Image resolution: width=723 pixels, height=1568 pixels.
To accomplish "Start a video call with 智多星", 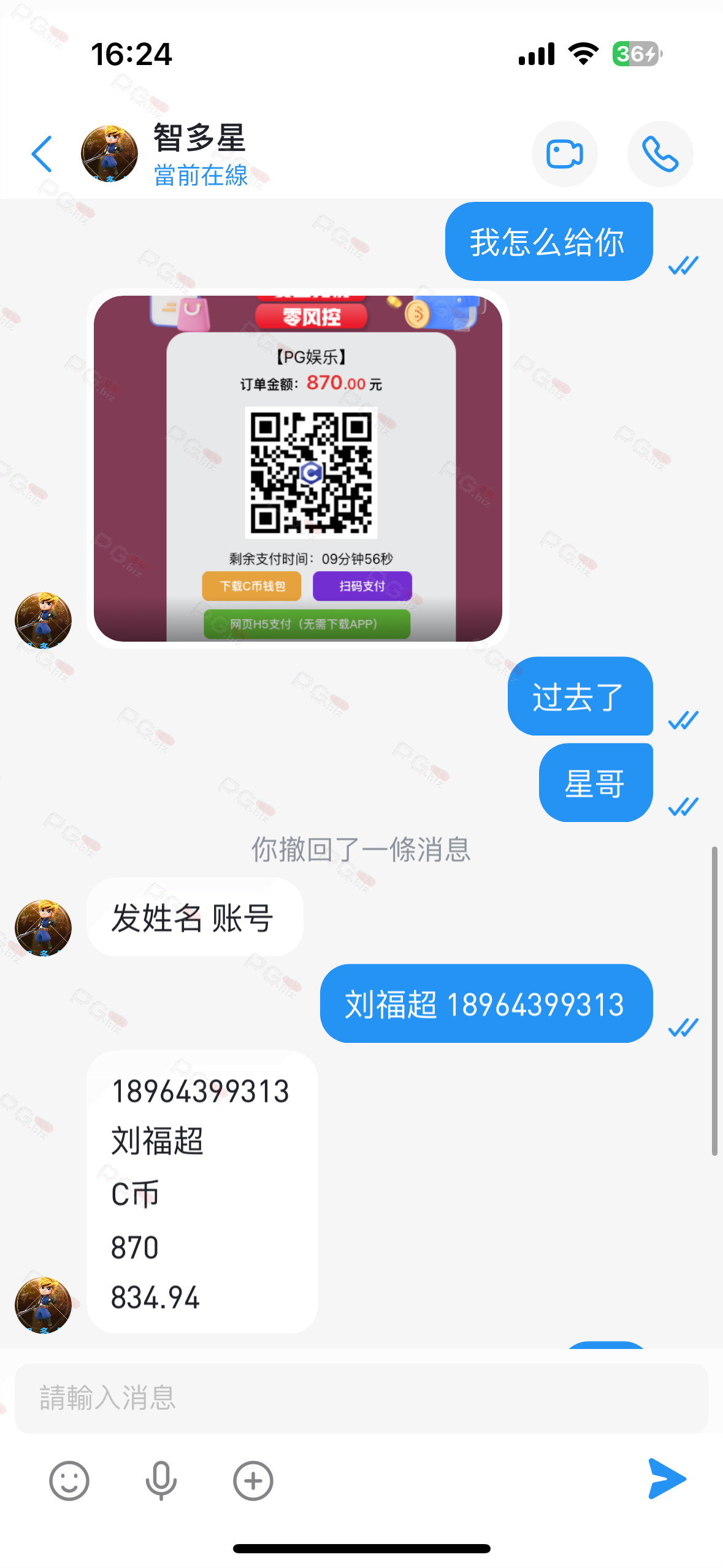I will tap(564, 154).
